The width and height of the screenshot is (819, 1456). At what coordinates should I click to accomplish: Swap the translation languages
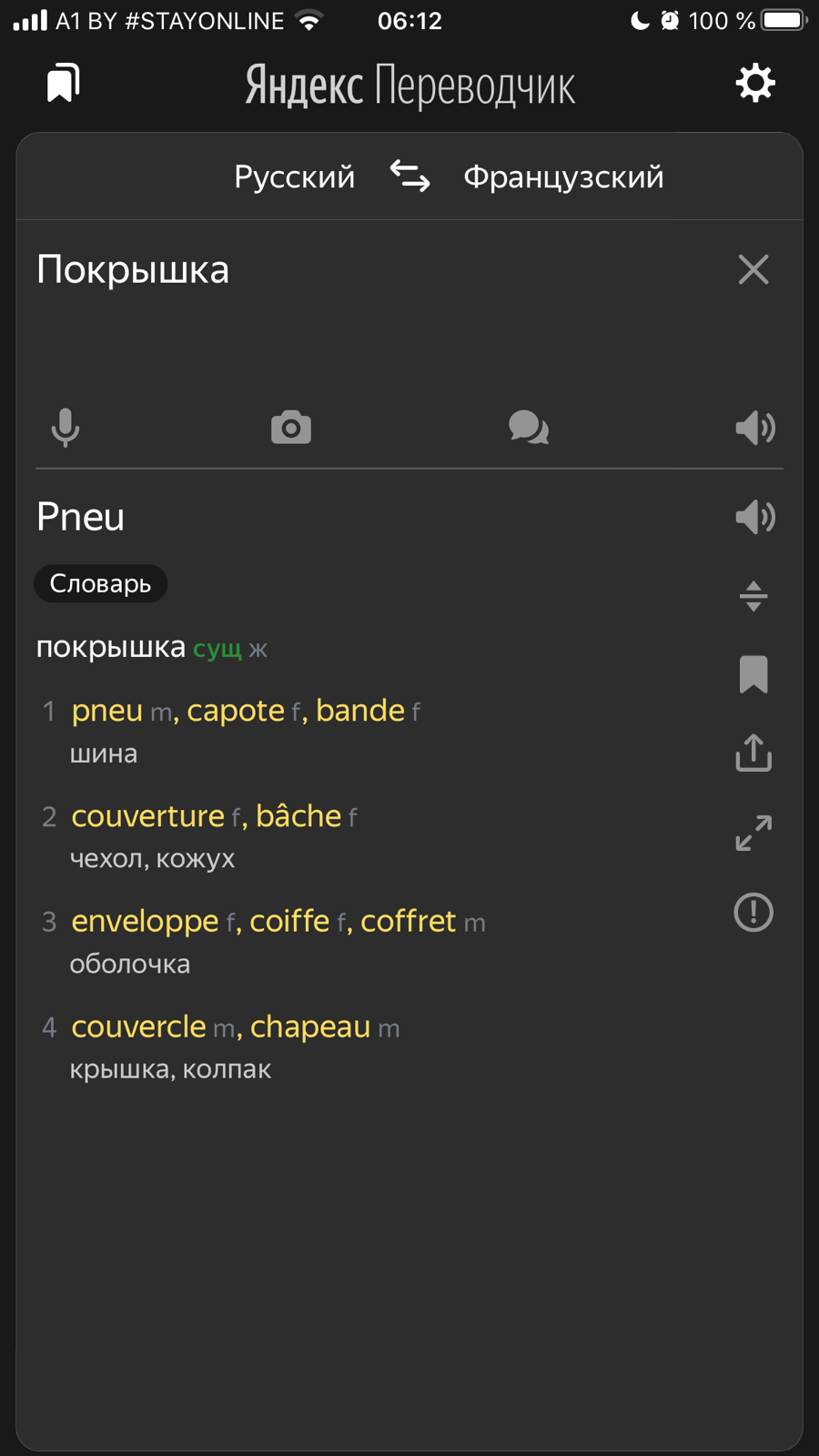(409, 176)
